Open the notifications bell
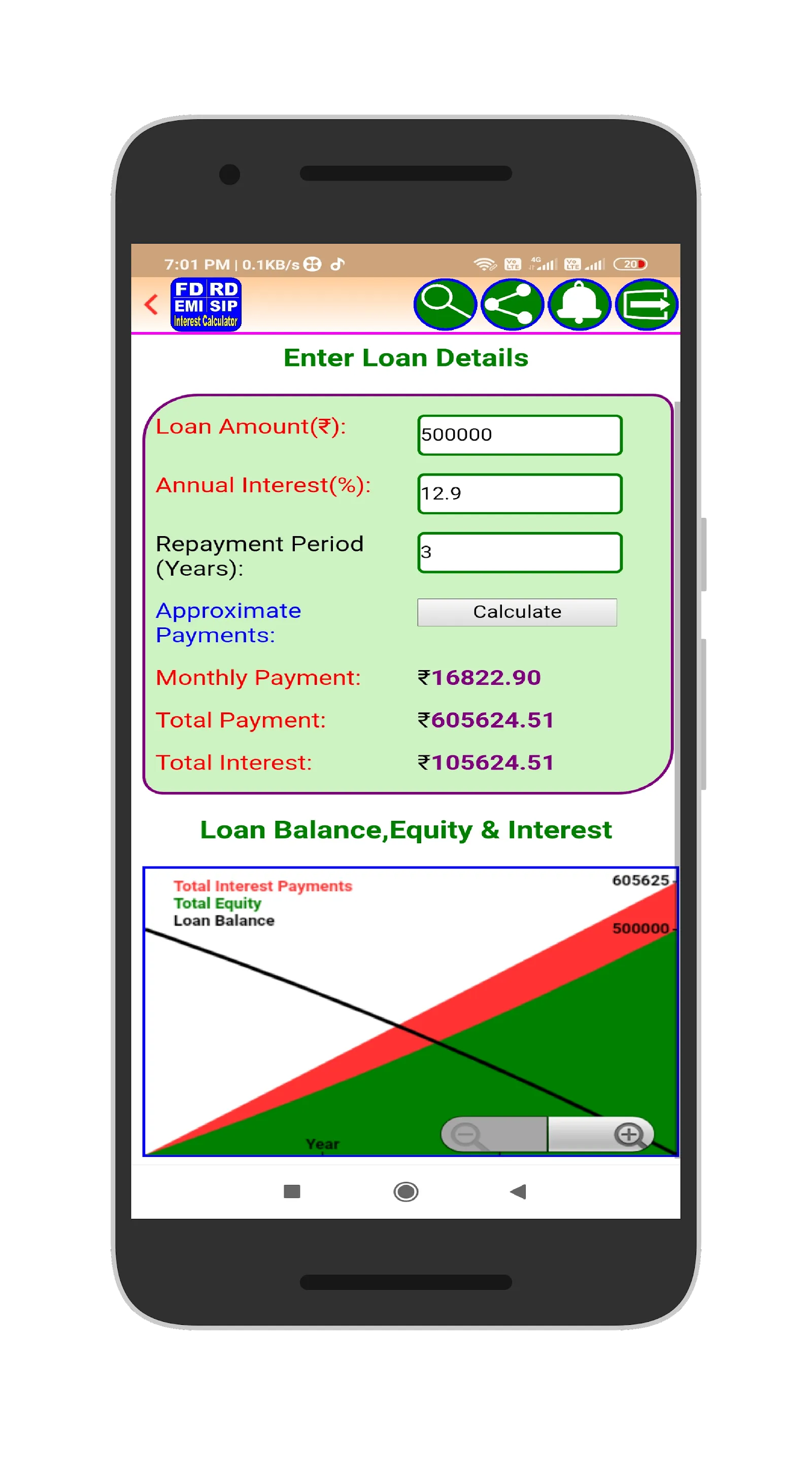Screen dimensions: 812x1462 tap(579, 304)
